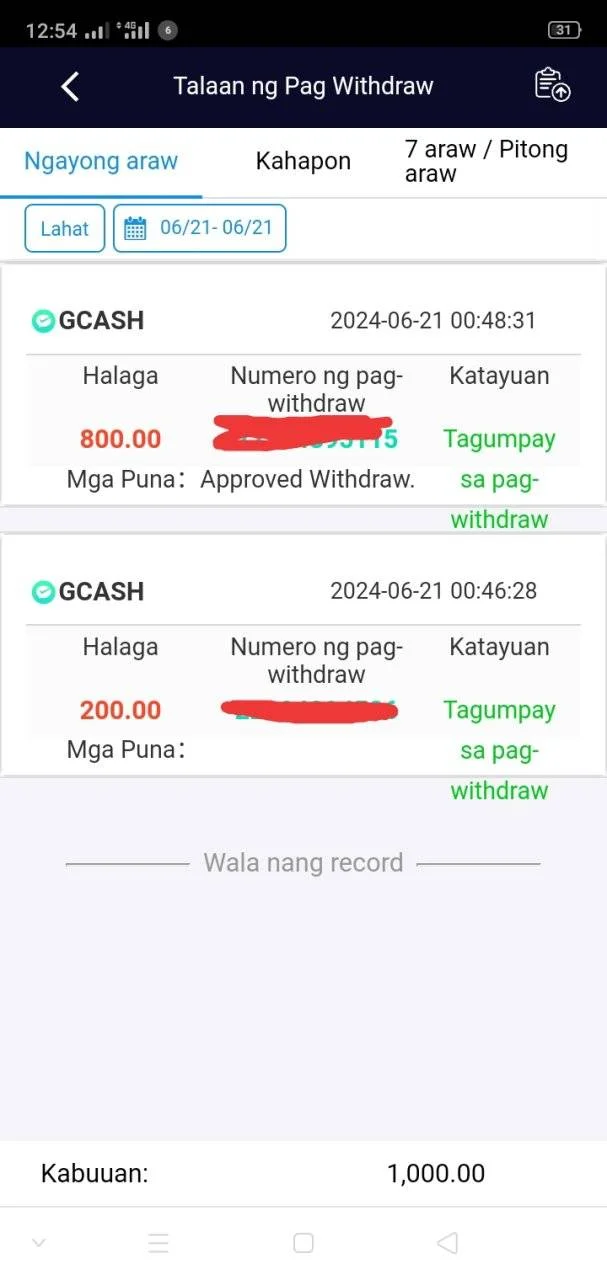Image resolution: width=607 pixels, height=1280 pixels.
Task: Open the 06/21- 06/21 date range picker
Action: point(200,228)
